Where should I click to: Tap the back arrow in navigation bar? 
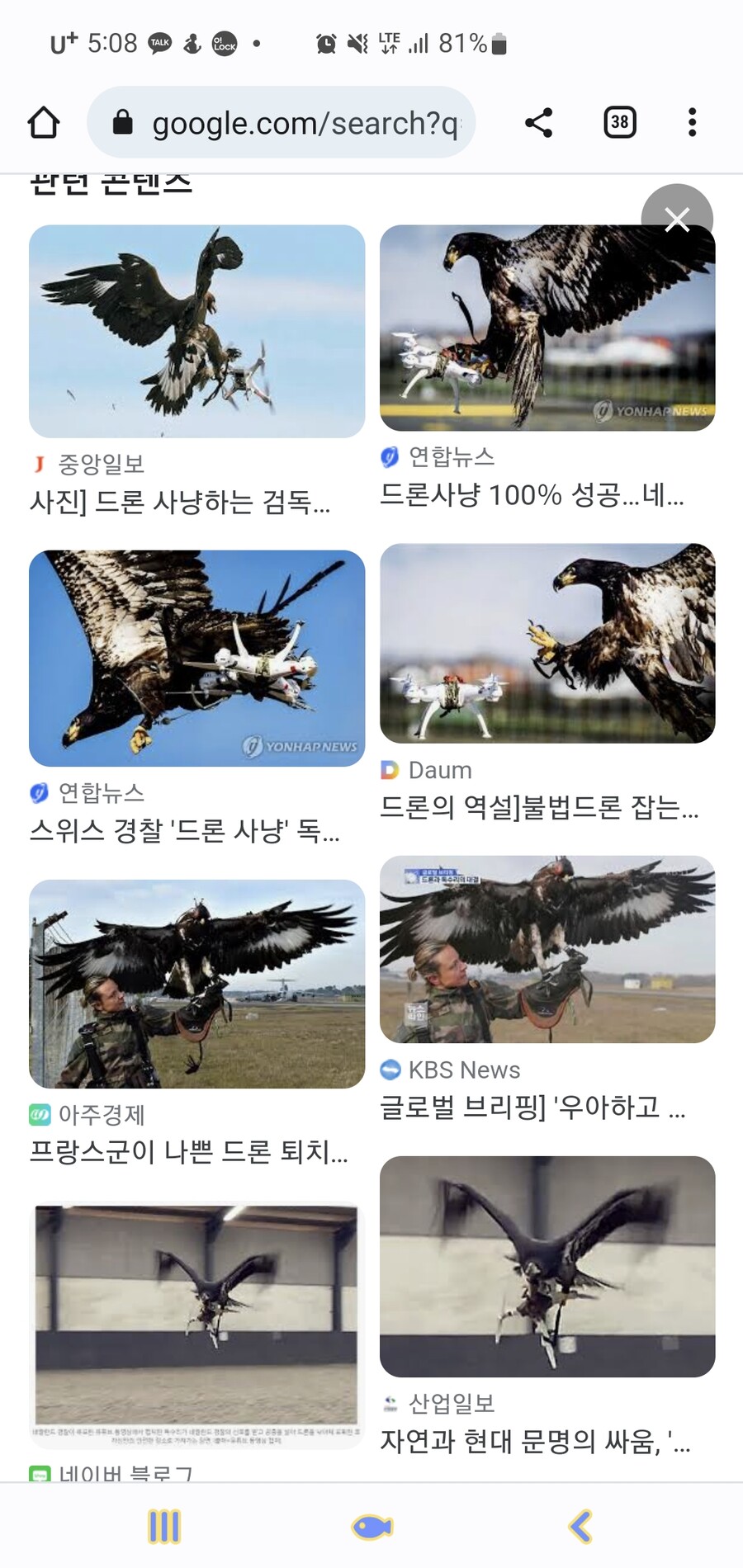(578, 1528)
